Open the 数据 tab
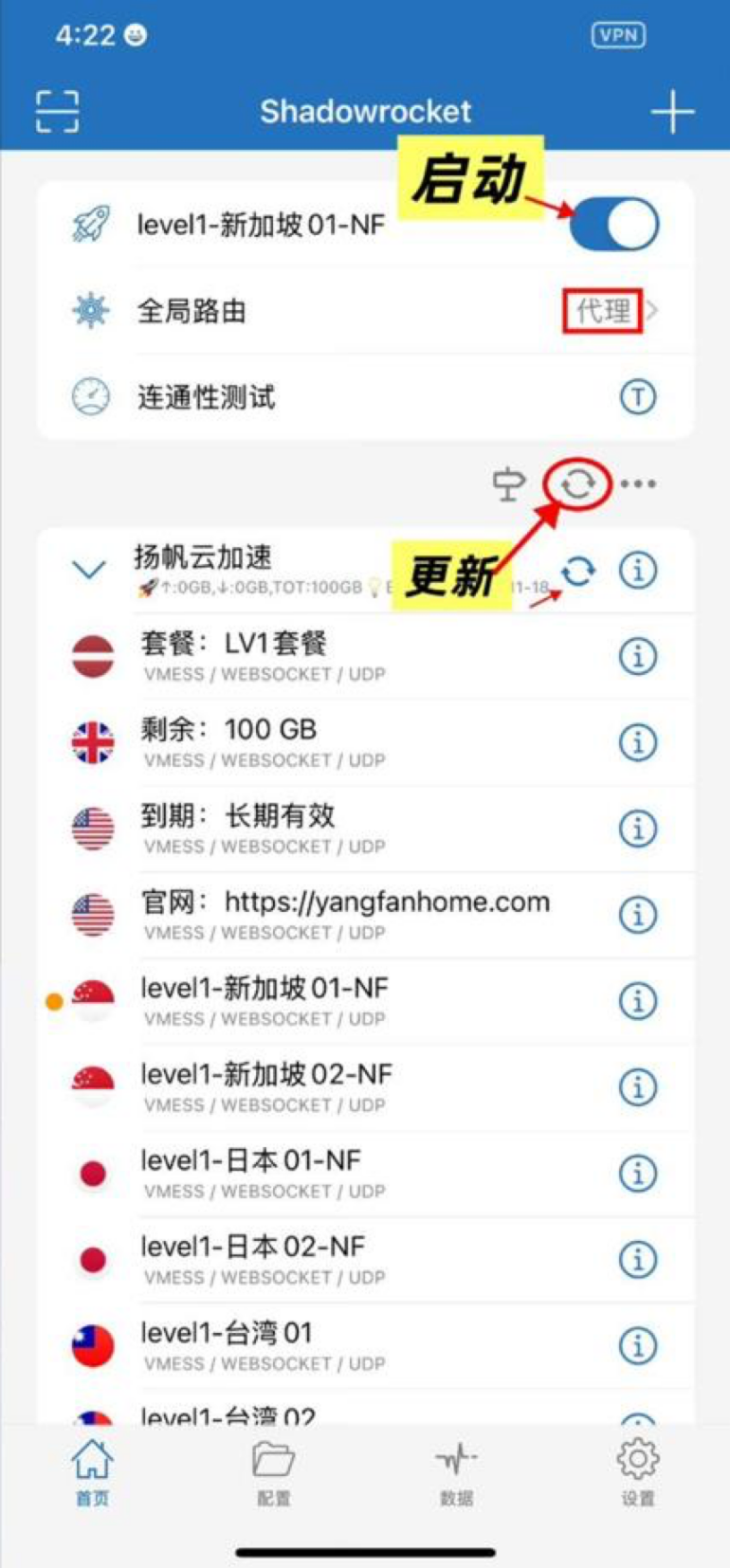Screen dimensions: 730x1568 [x=456, y=1472]
